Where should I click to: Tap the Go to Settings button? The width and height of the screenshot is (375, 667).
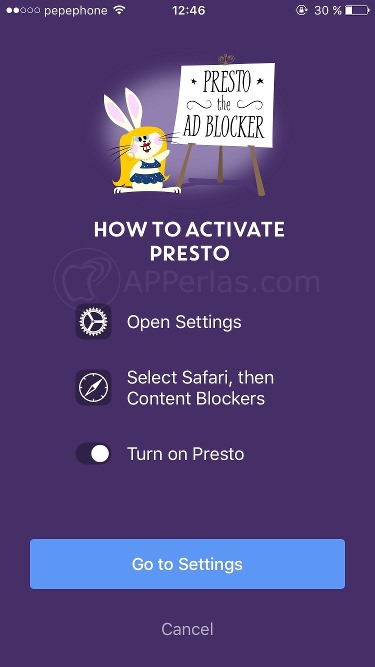pos(187,564)
